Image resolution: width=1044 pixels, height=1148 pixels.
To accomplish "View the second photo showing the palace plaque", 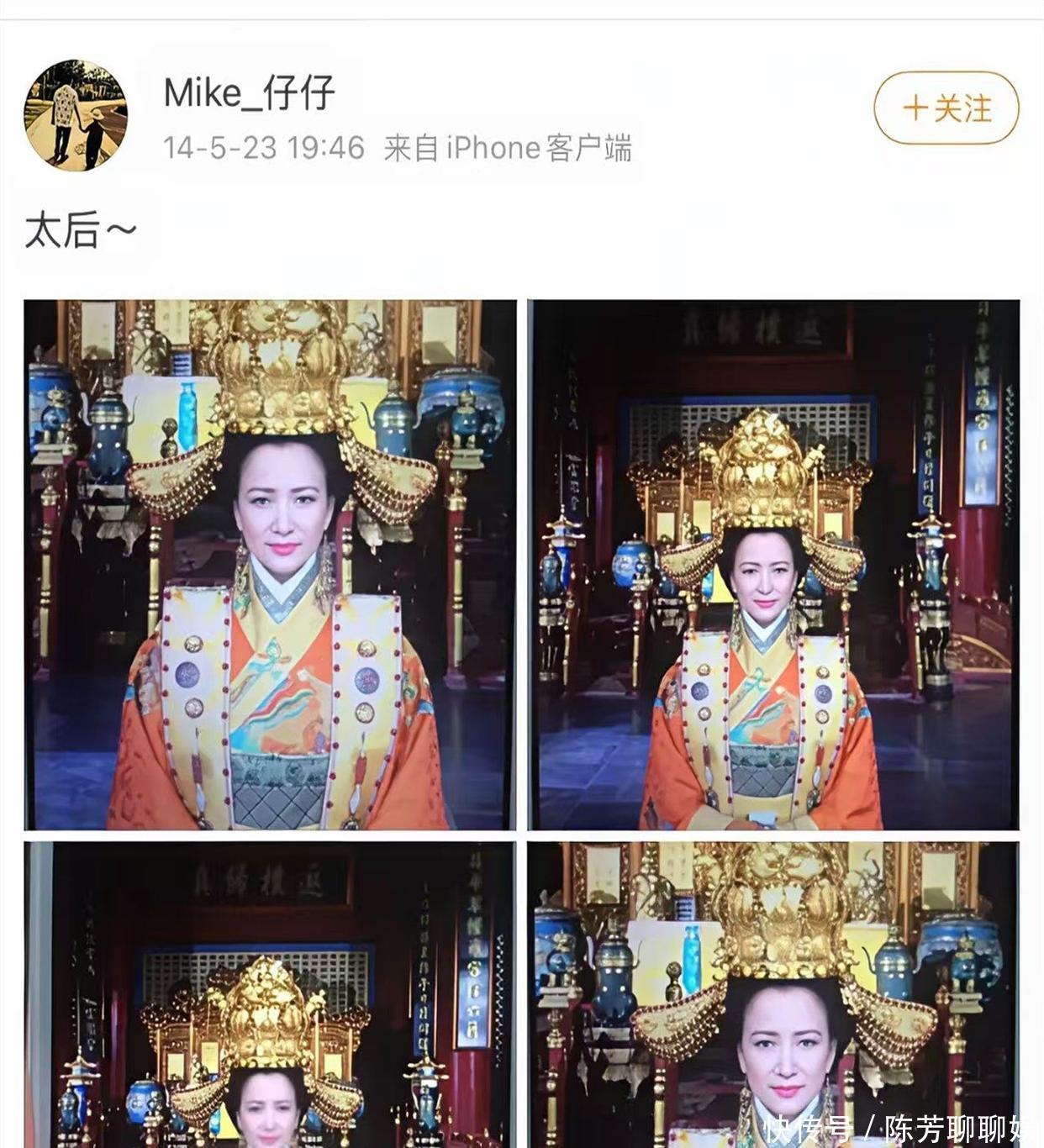I will pos(772,564).
